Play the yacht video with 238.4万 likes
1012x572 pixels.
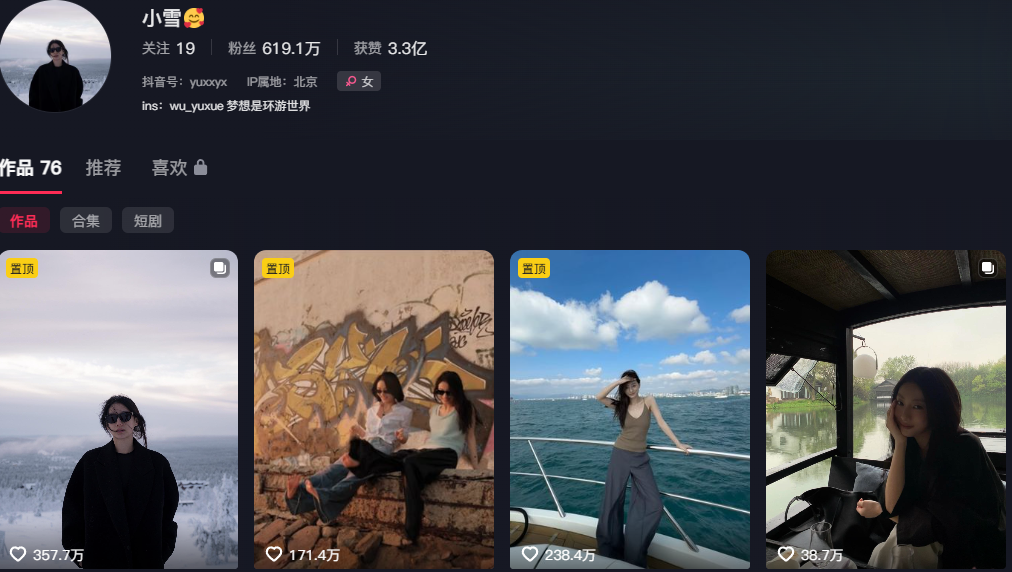tap(630, 410)
